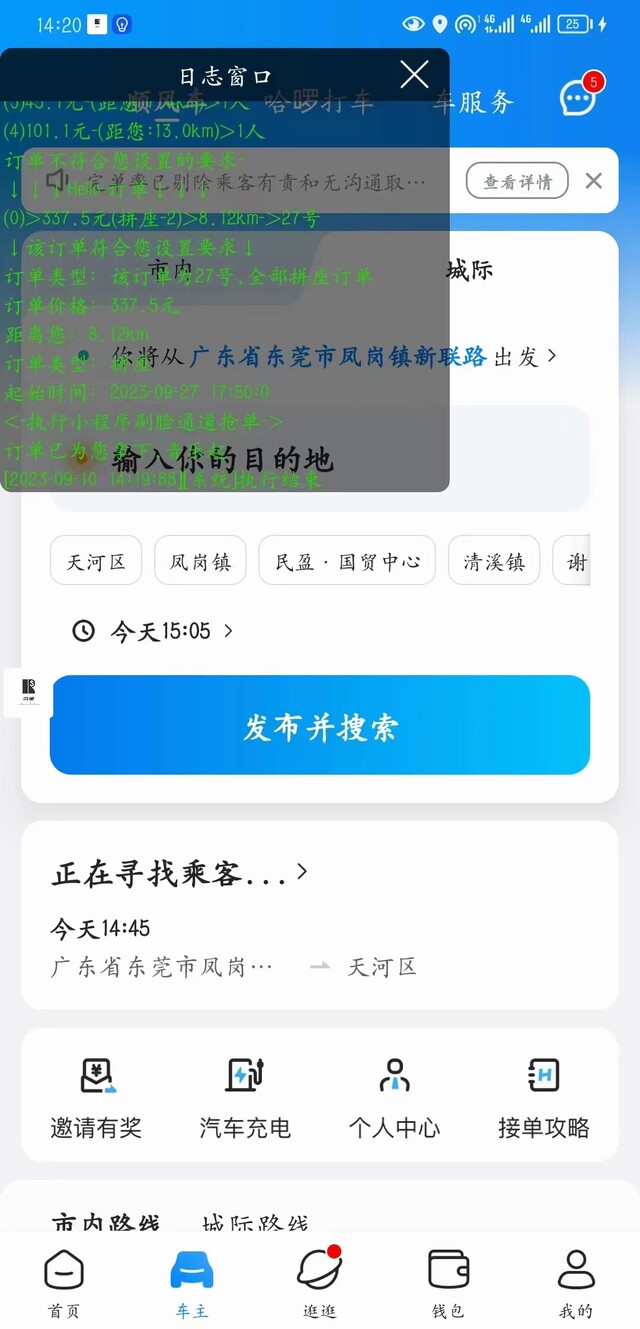Choose 民盈·国贸中心 as destination

pos(347,561)
